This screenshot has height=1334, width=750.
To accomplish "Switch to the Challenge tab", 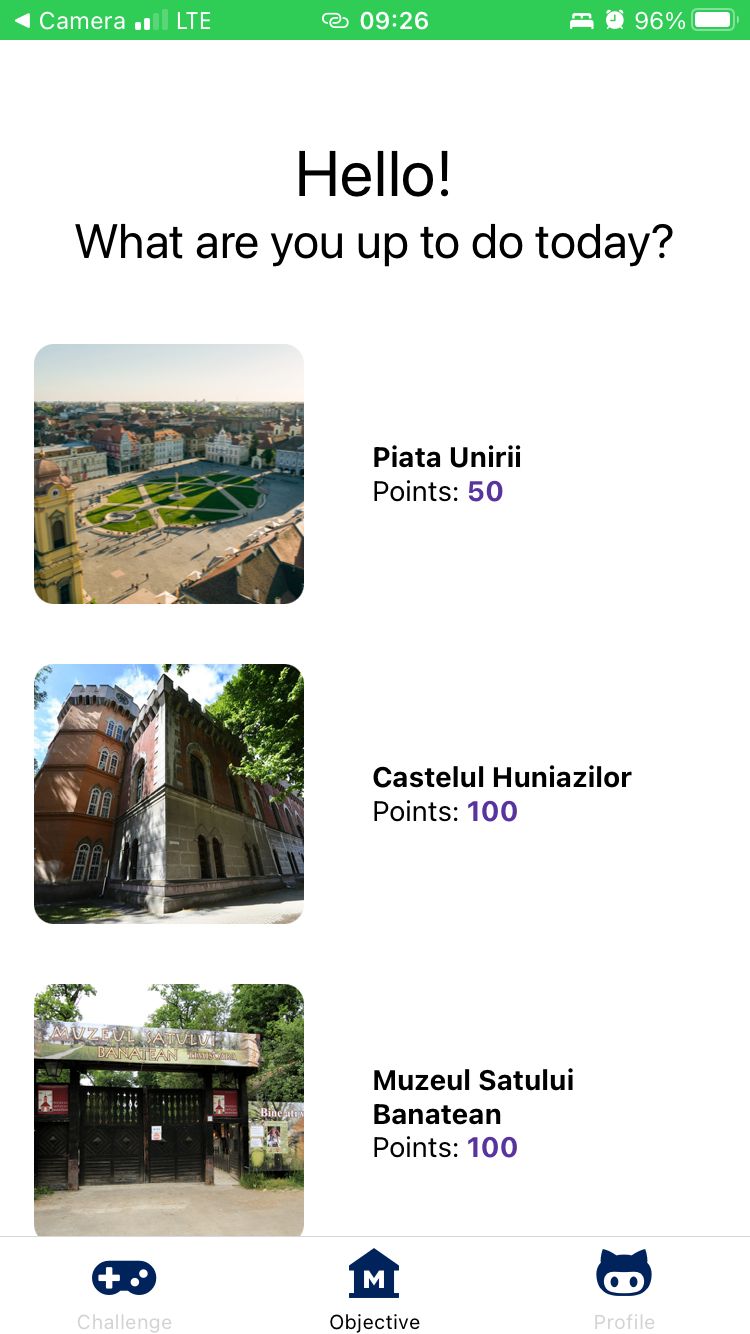I will 124,1290.
